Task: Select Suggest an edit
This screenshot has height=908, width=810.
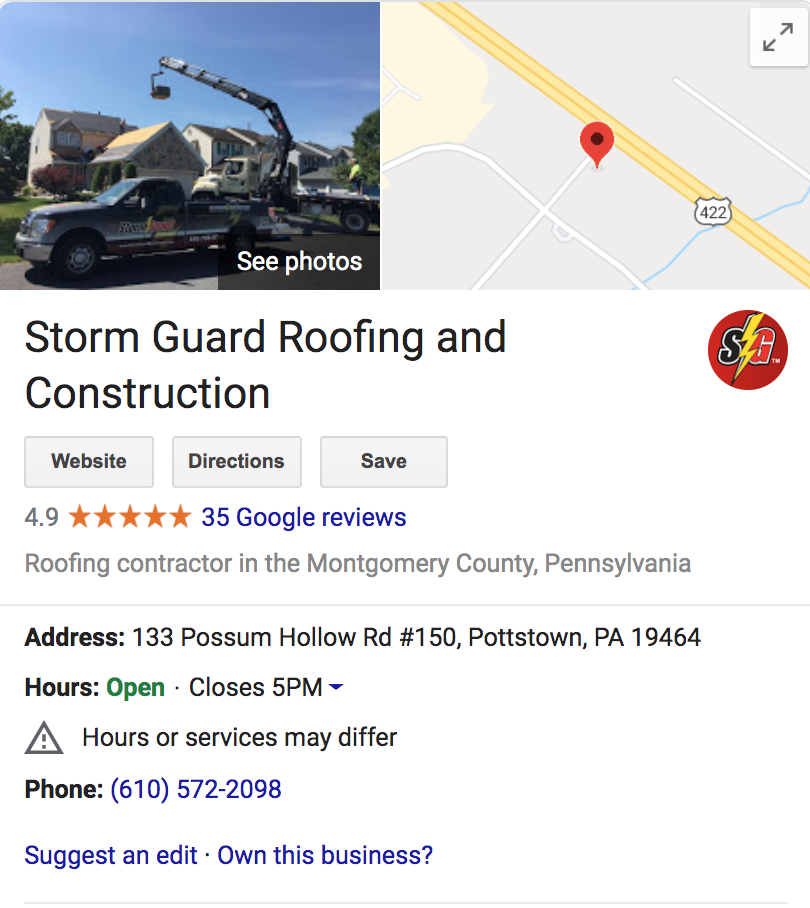Action: click(x=111, y=855)
